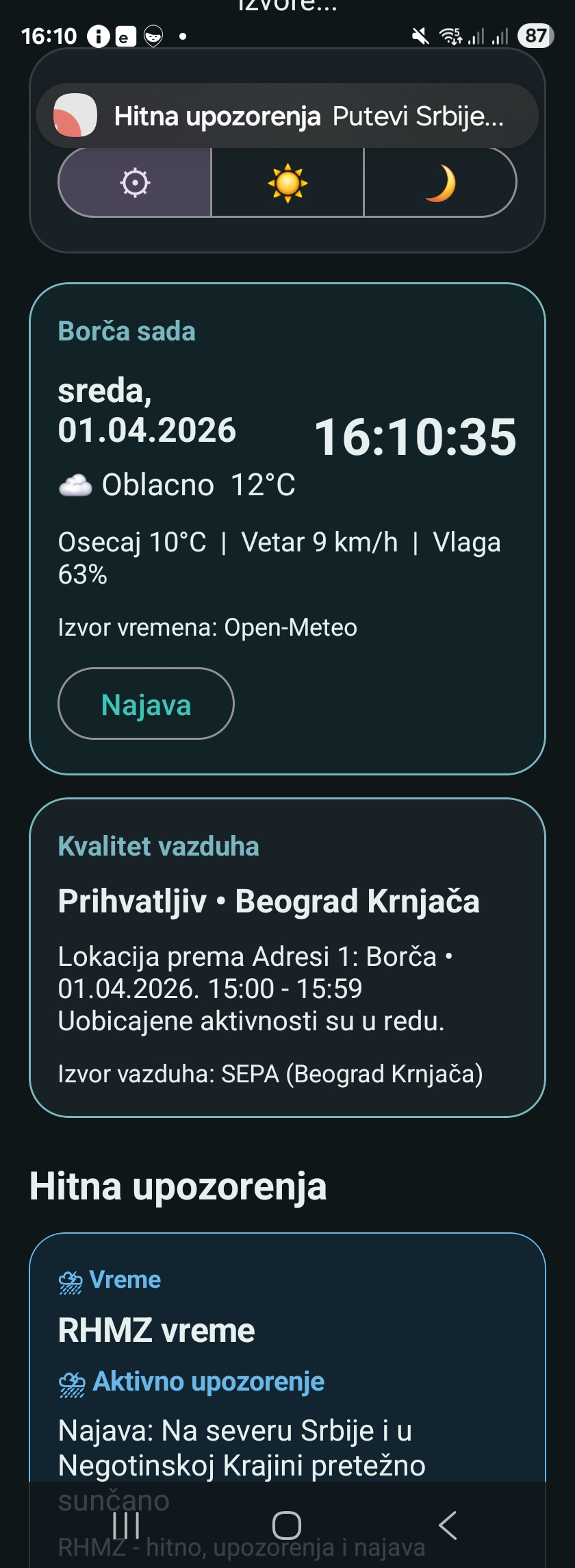Open the Wi-Fi status icon in status bar
The image size is (575, 1568).
(x=448, y=35)
